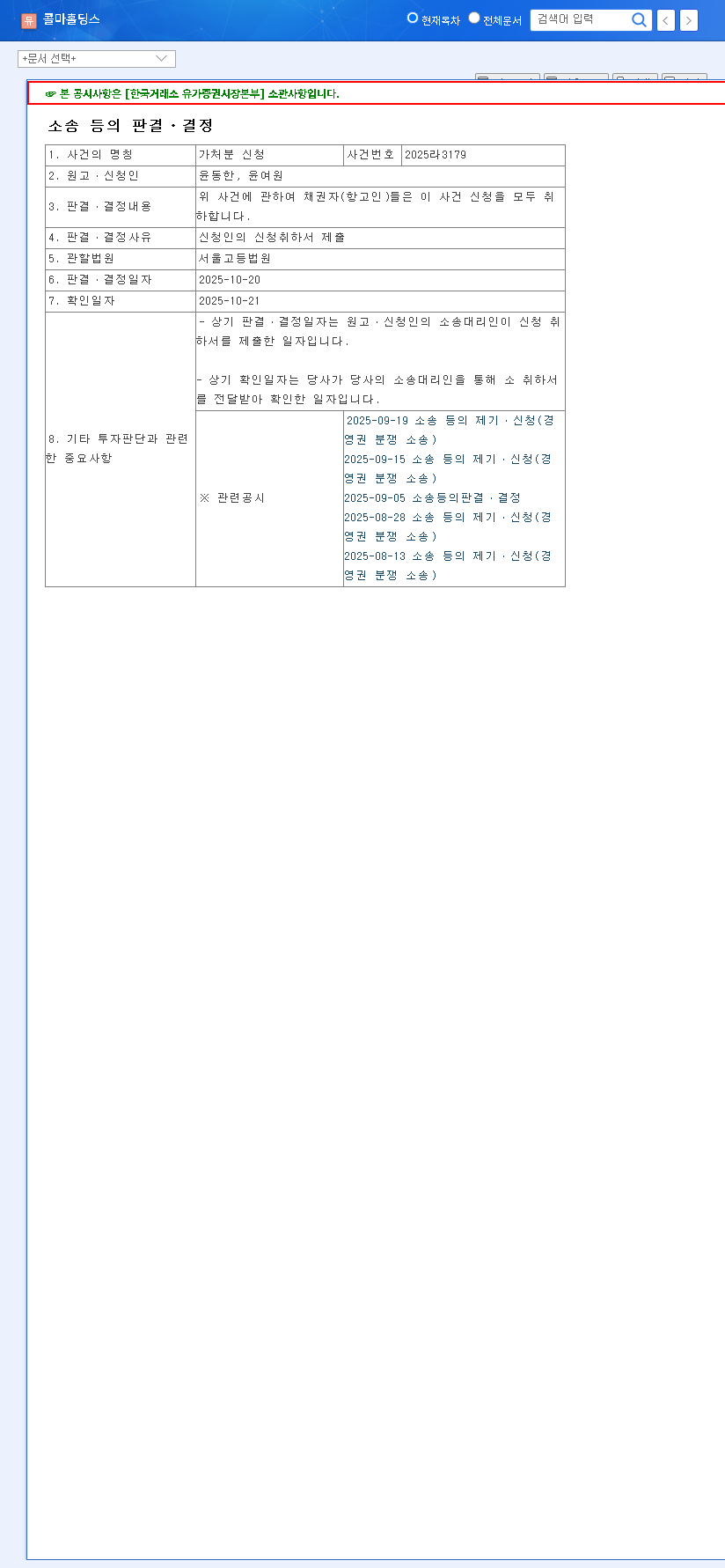Open the 2025-09-05 소송등의판결·결정 disclosure

click(432, 498)
